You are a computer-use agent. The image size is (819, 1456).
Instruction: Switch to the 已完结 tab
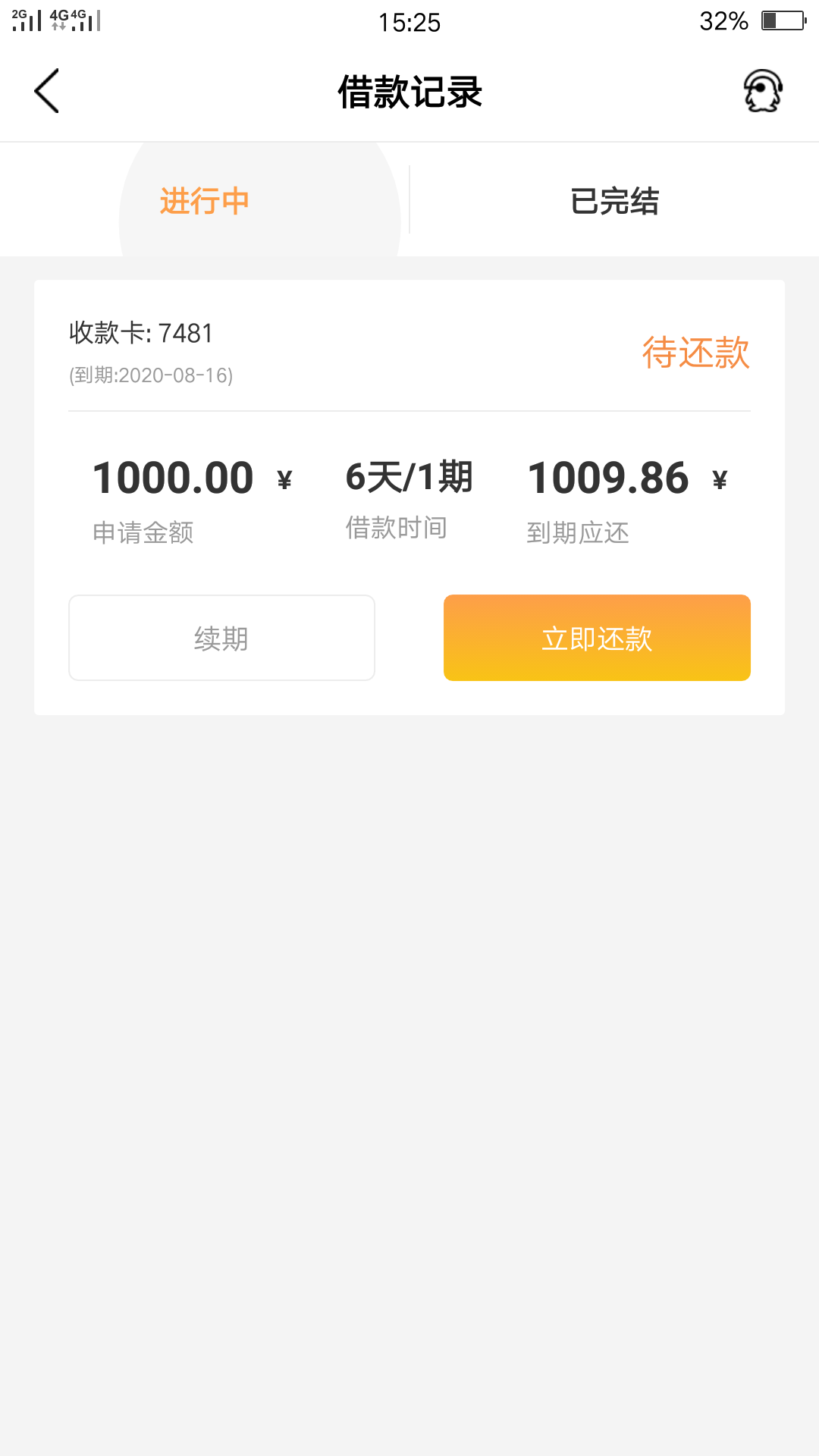click(x=614, y=201)
